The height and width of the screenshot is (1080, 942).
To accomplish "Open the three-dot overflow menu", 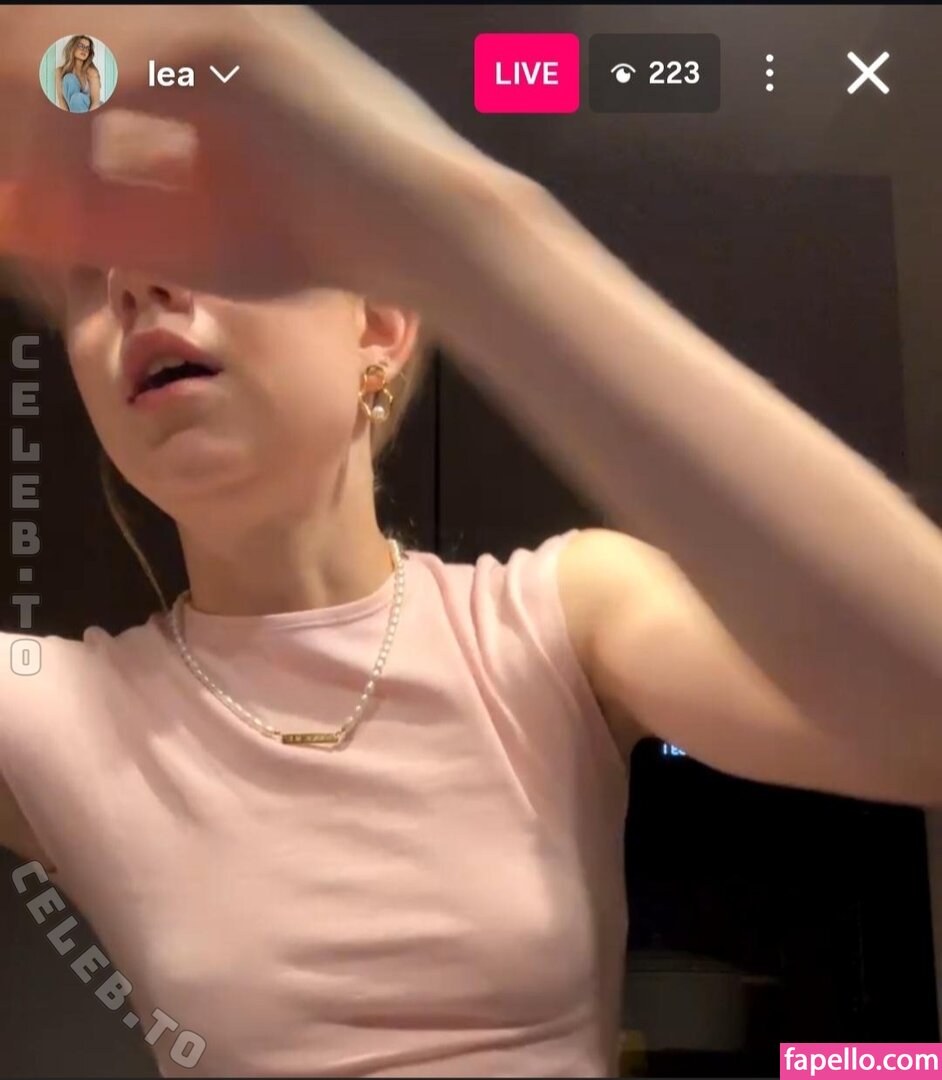I will click(768, 73).
